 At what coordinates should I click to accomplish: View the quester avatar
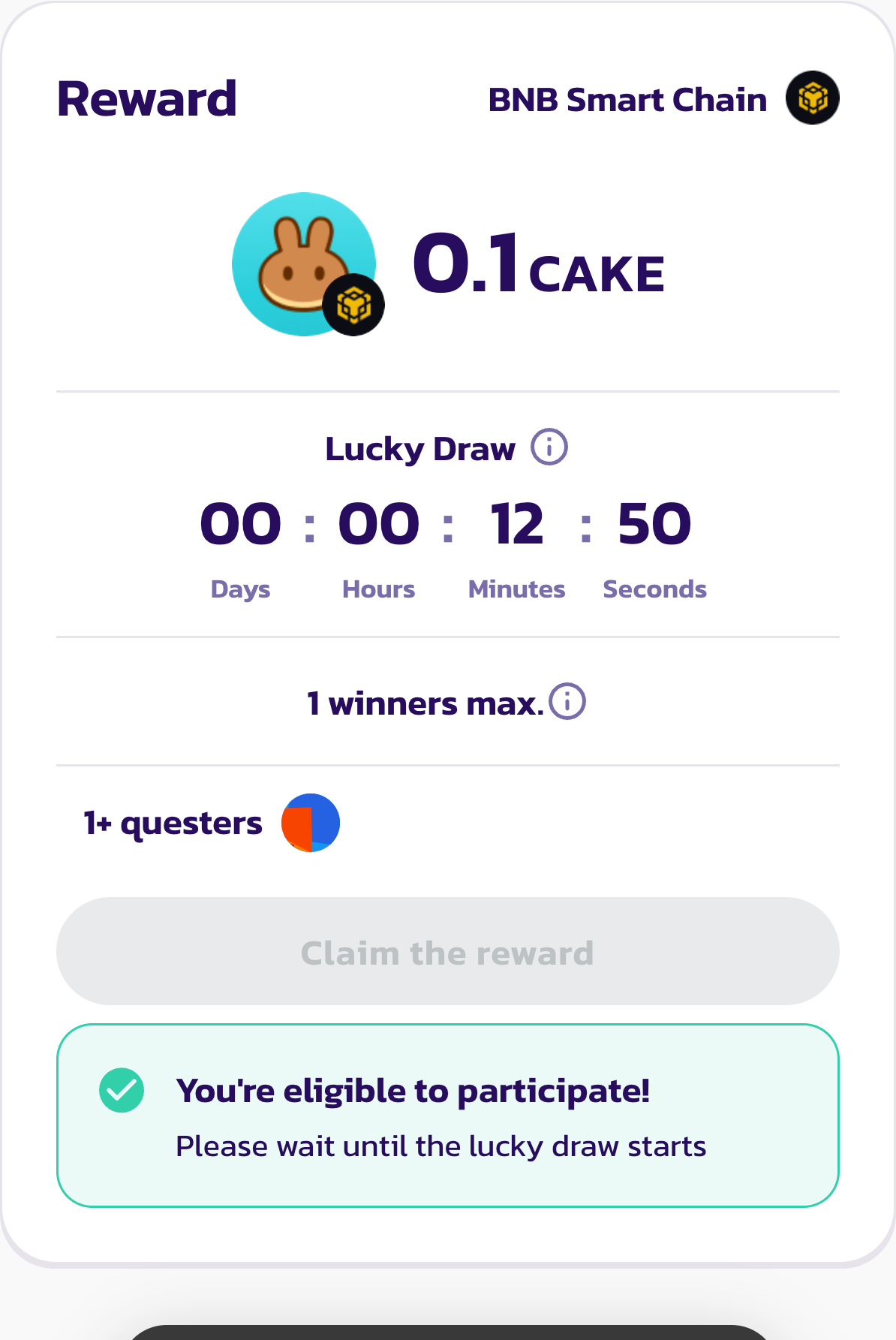pyautogui.click(x=311, y=823)
